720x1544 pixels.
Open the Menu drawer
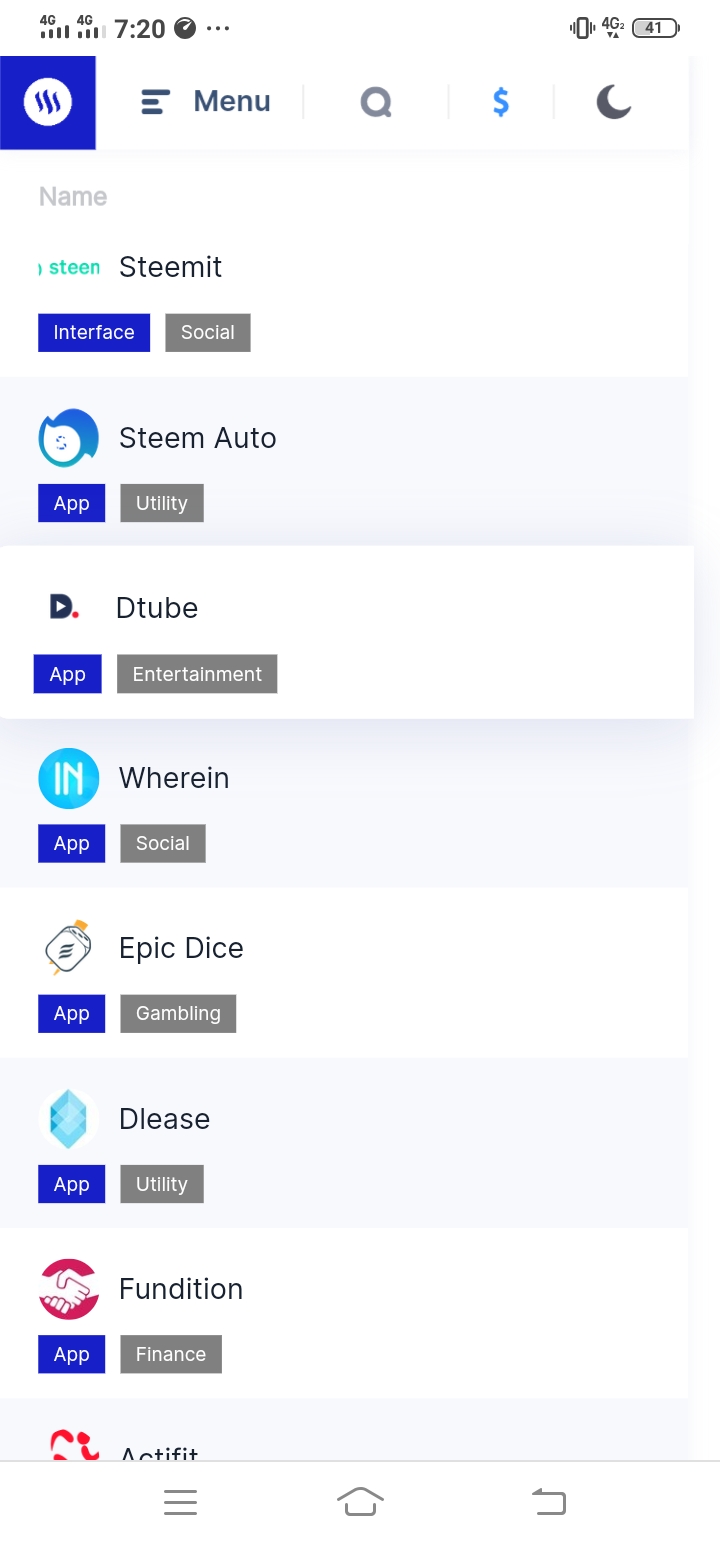click(x=206, y=102)
